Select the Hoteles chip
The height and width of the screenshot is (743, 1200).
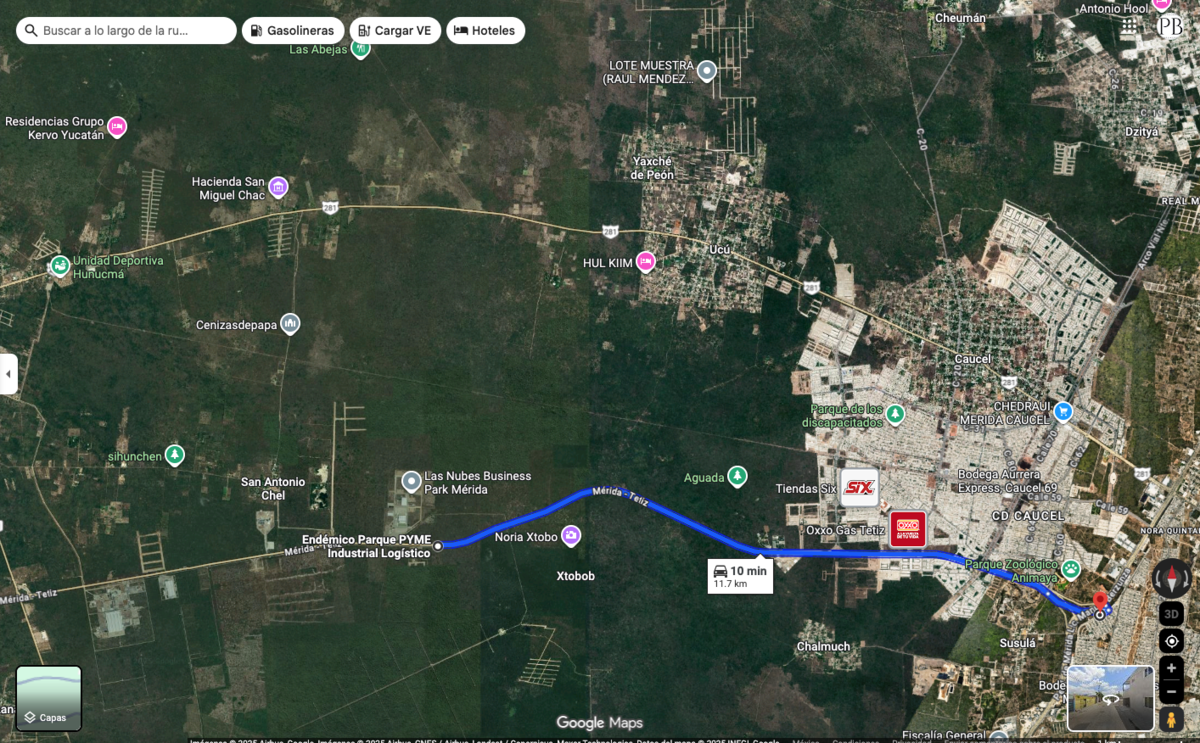tap(485, 31)
